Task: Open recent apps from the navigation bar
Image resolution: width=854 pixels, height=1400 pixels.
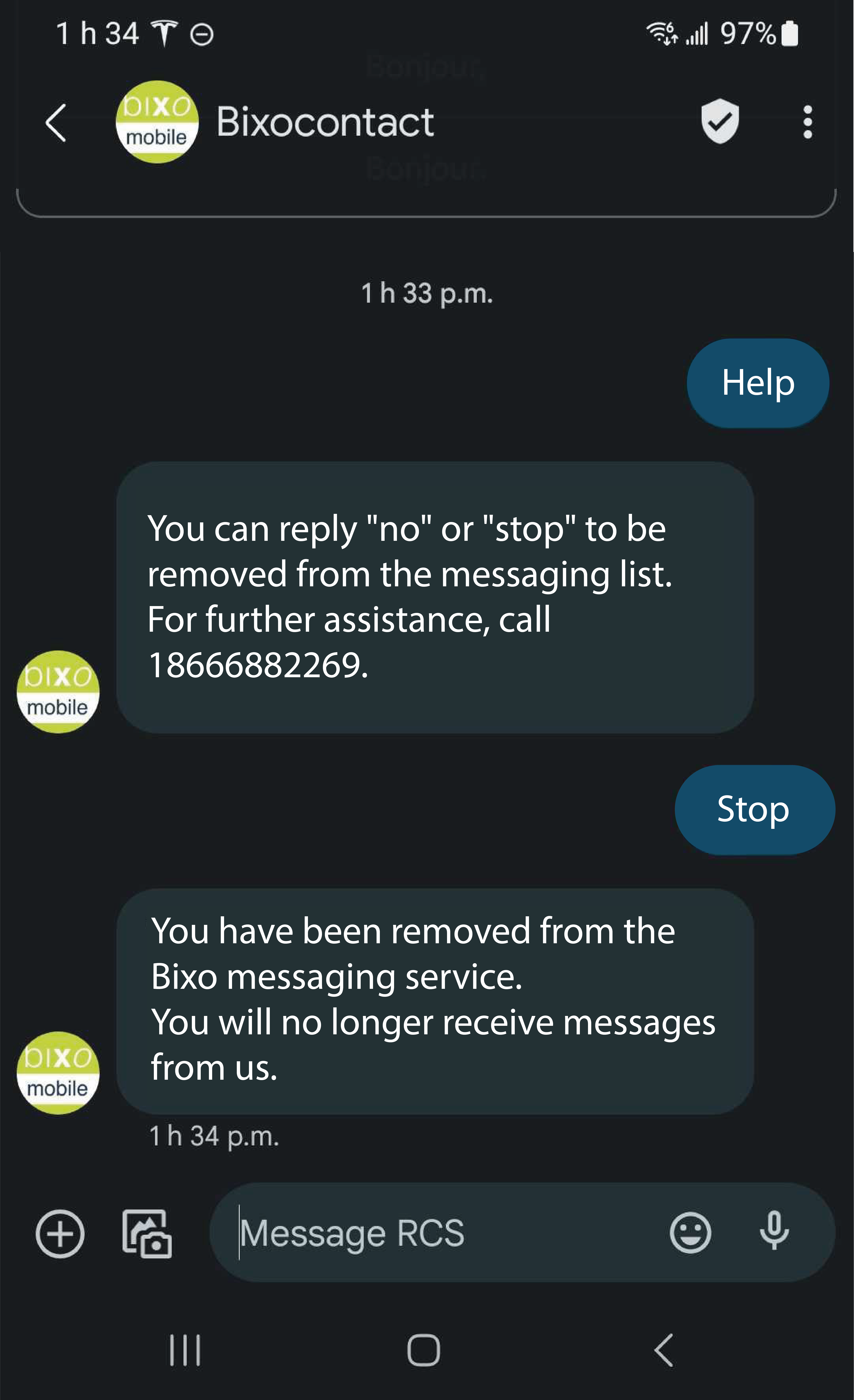Action: pyautogui.click(x=185, y=1350)
